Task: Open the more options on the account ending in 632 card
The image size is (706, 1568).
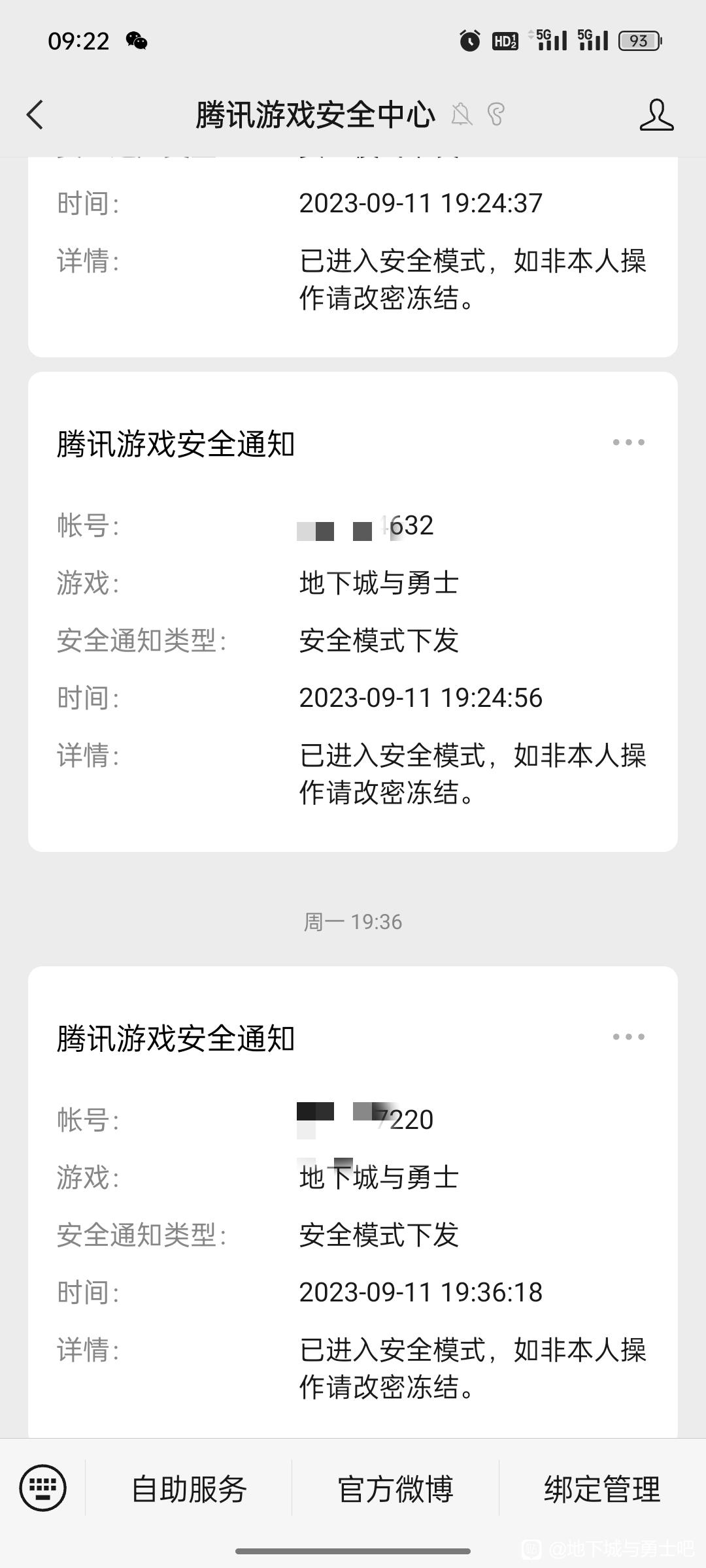Action: (x=629, y=442)
